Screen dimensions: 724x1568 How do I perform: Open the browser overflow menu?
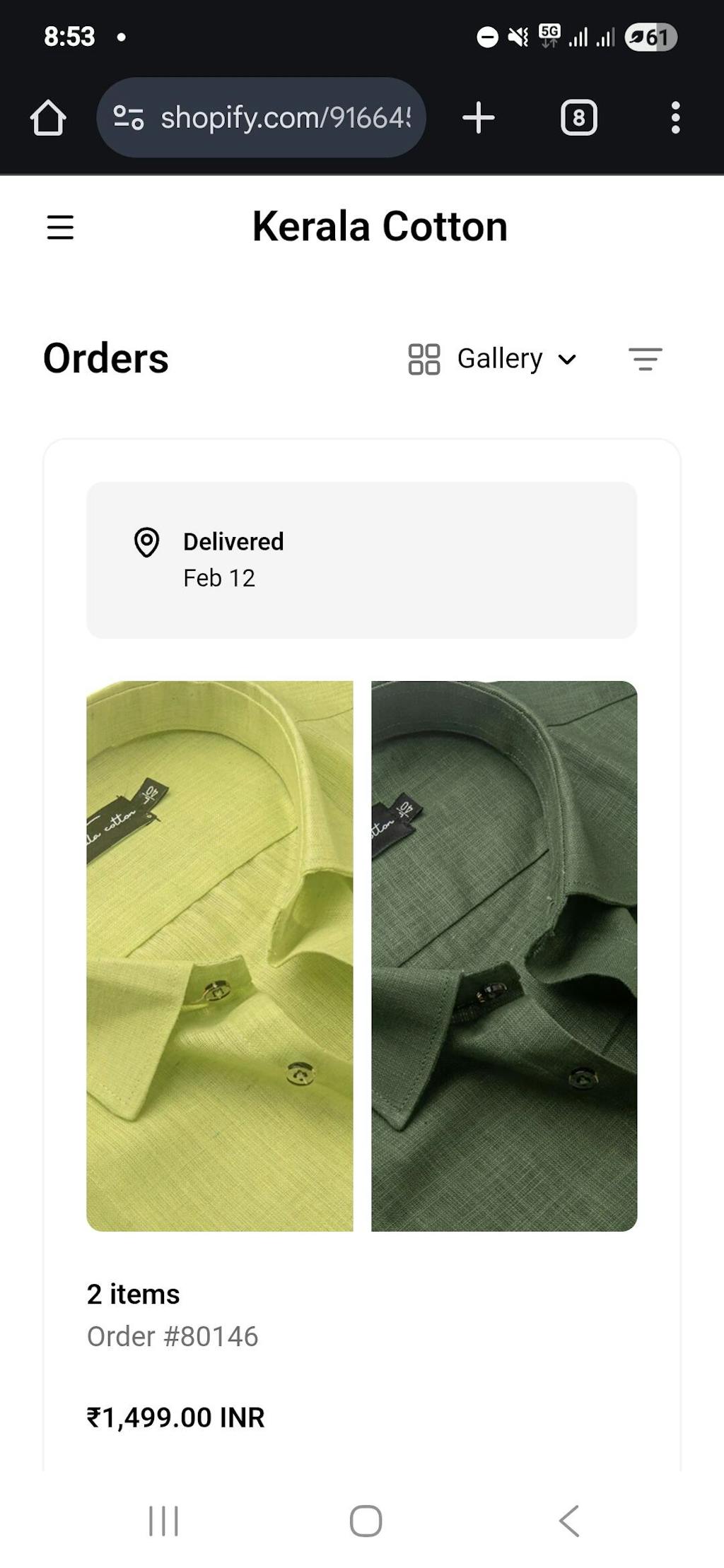click(x=675, y=117)
